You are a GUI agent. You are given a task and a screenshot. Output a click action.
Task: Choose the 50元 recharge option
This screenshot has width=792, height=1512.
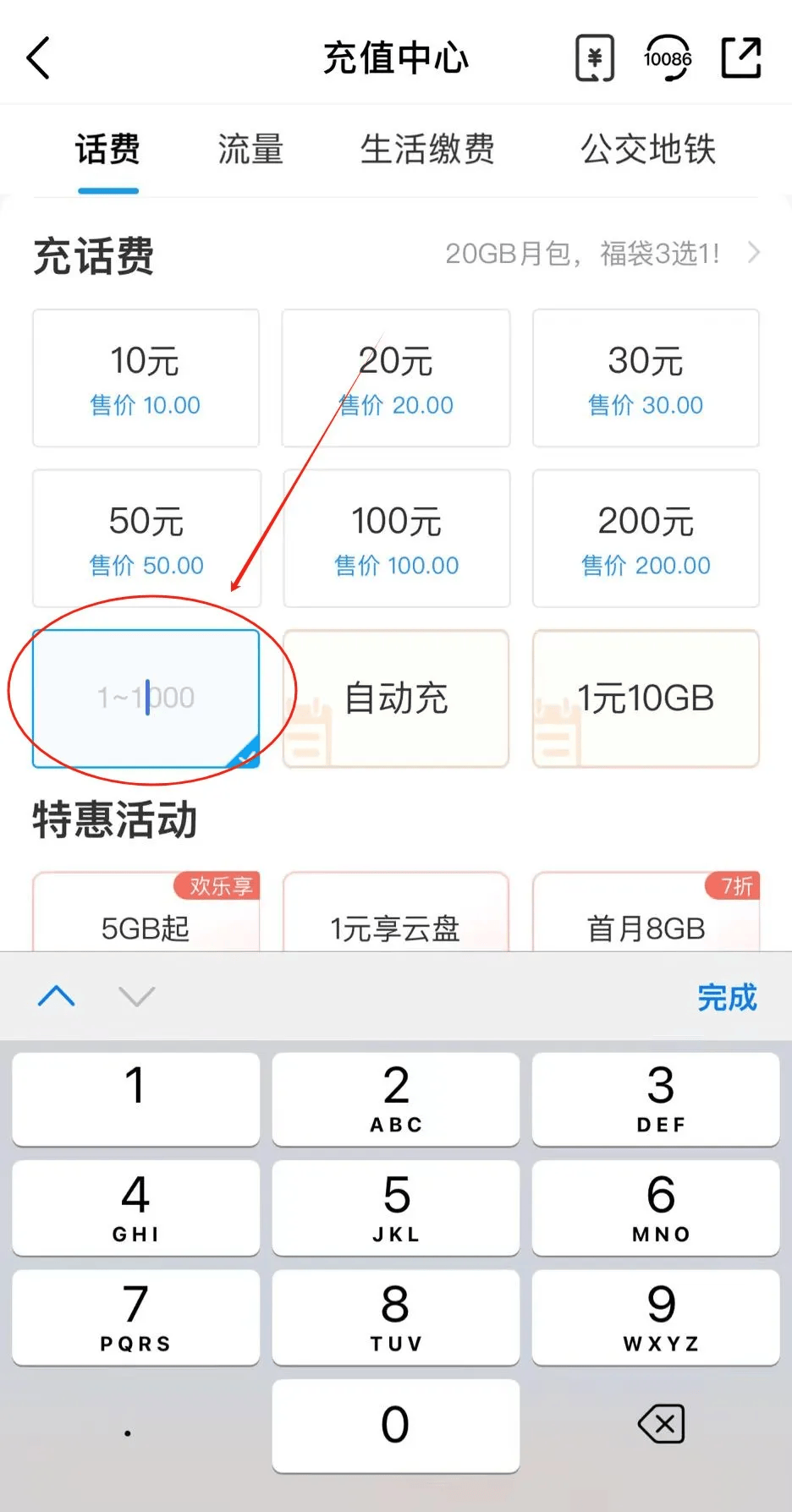tap(146, 539)
